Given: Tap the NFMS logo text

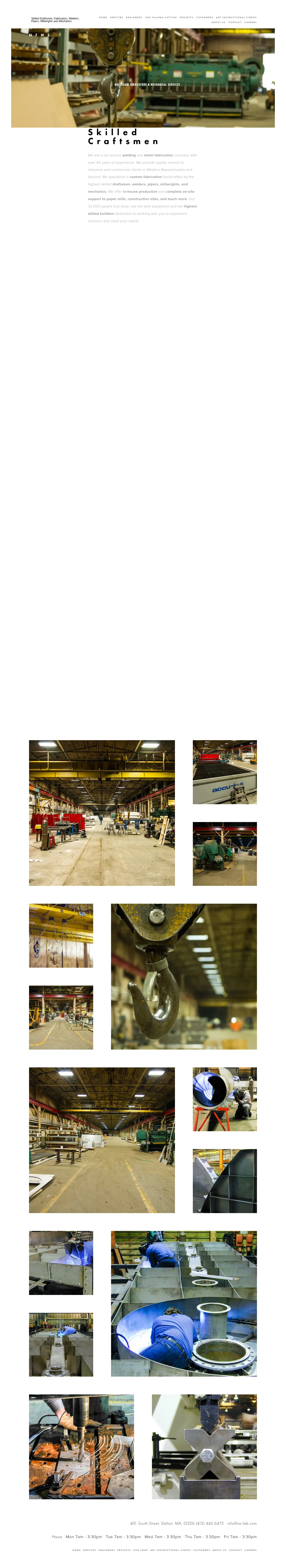Looking at the screenshot, I should [39, 35].
